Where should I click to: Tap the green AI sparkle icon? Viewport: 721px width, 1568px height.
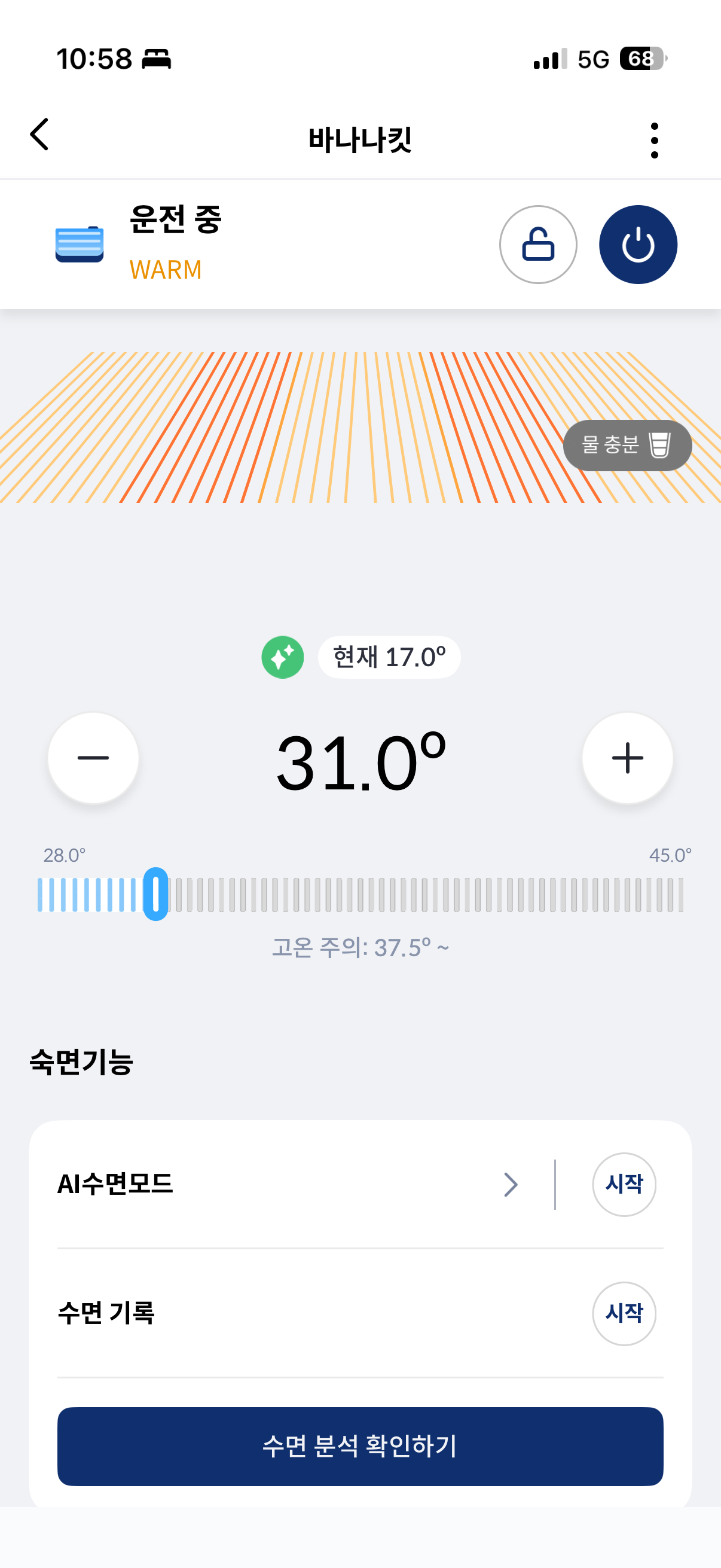[283, 656]
